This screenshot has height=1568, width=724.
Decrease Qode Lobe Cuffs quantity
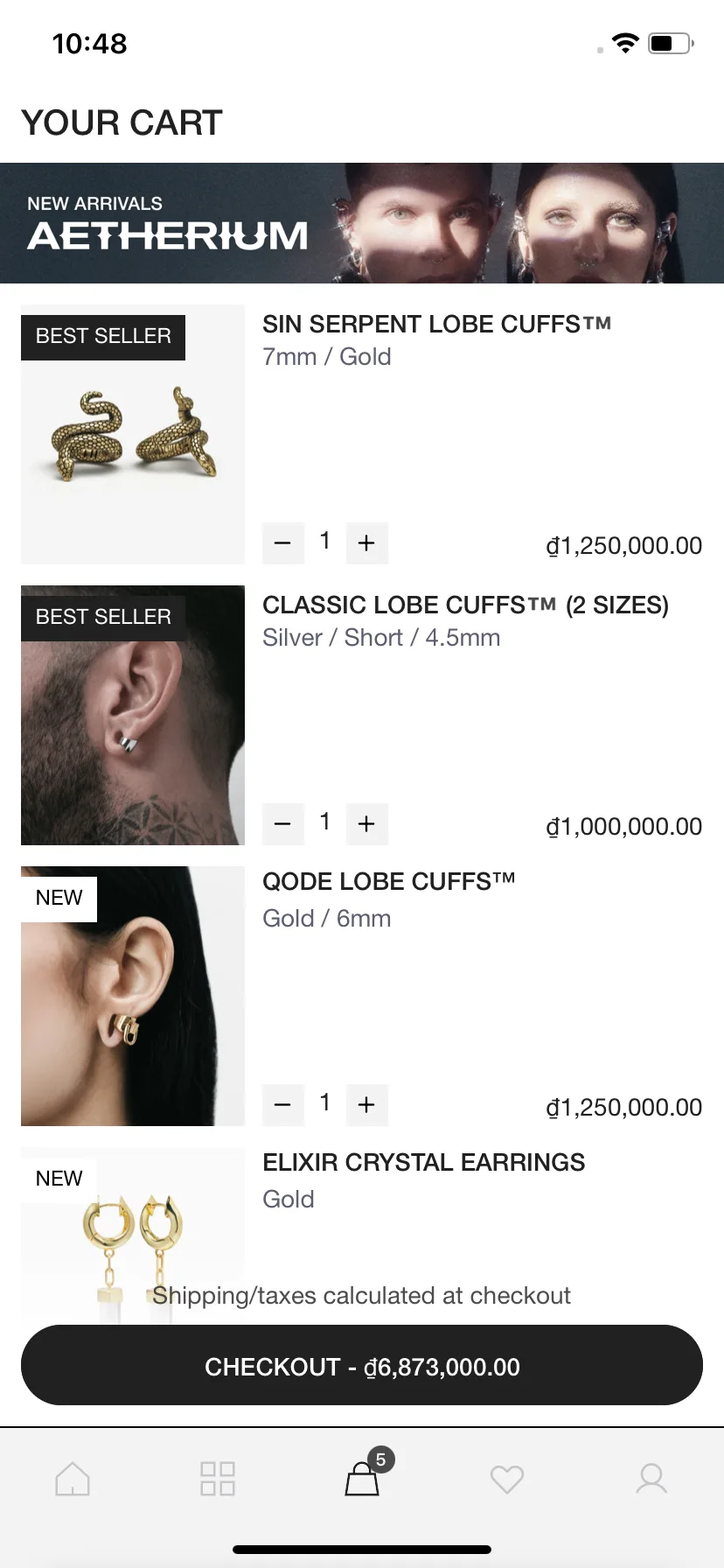tap(282, 1105)
